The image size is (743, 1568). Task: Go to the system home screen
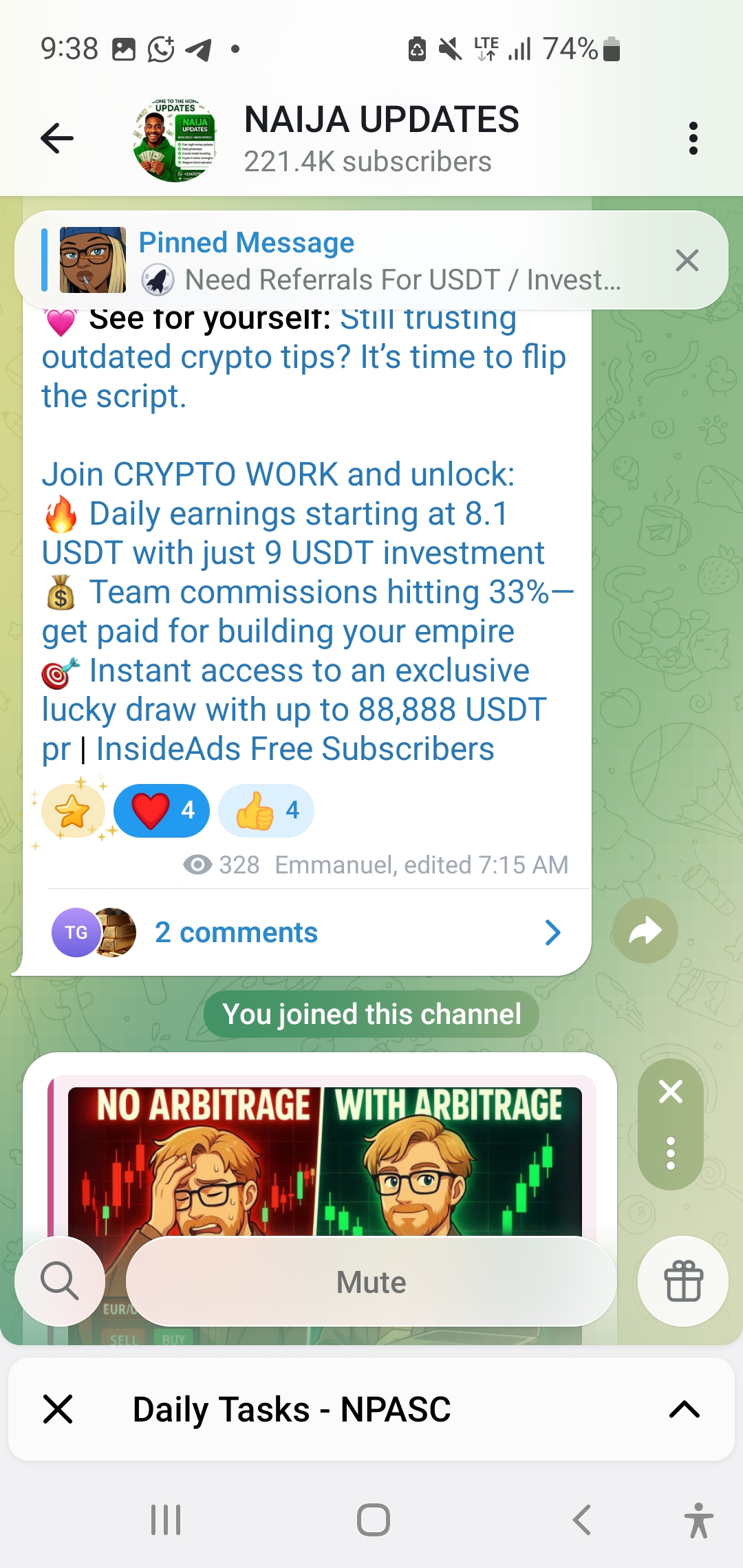click(373, 1520)
